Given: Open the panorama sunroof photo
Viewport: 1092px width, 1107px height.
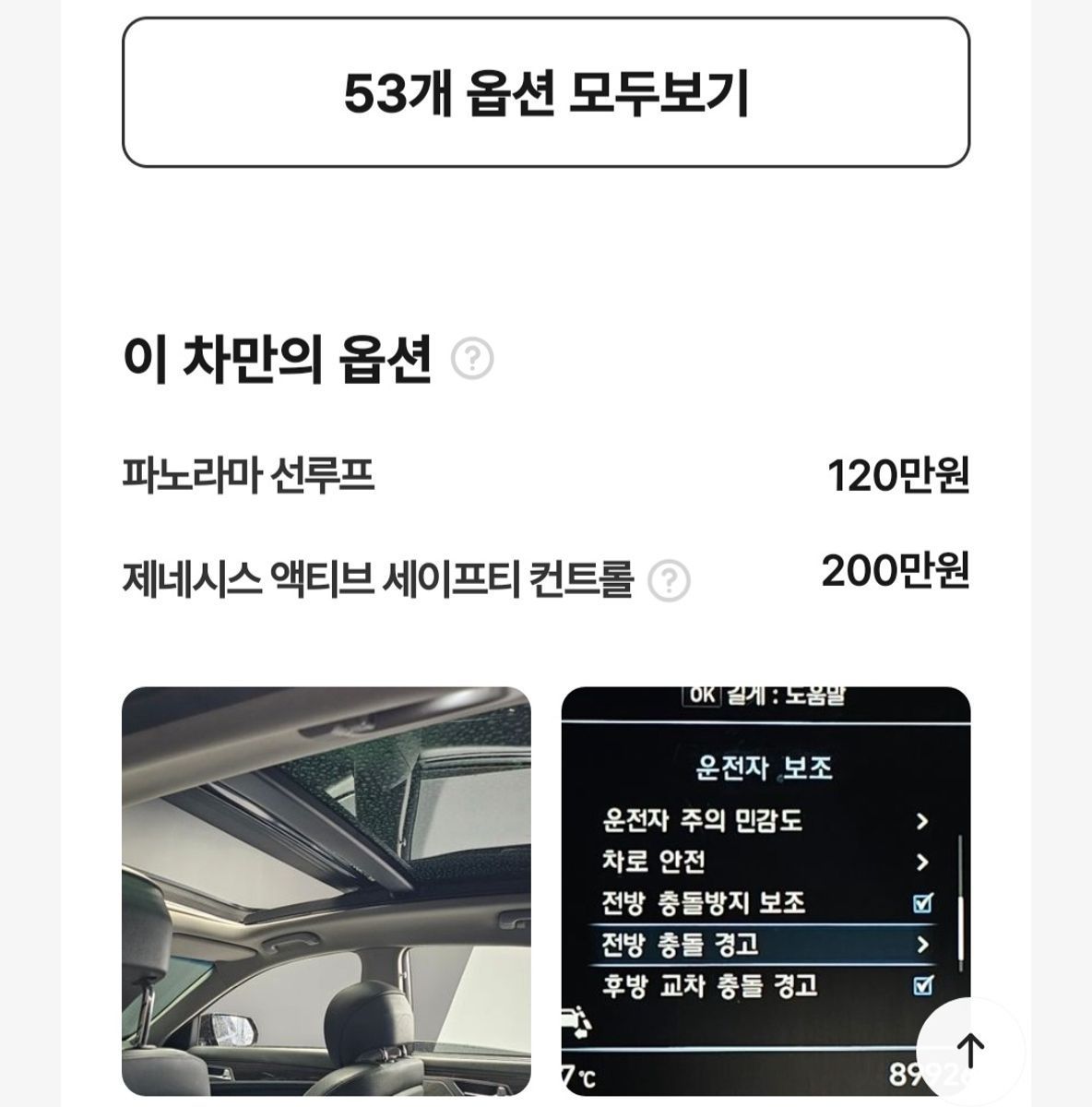Looking at the screenshot, I should tap(326, 890).
